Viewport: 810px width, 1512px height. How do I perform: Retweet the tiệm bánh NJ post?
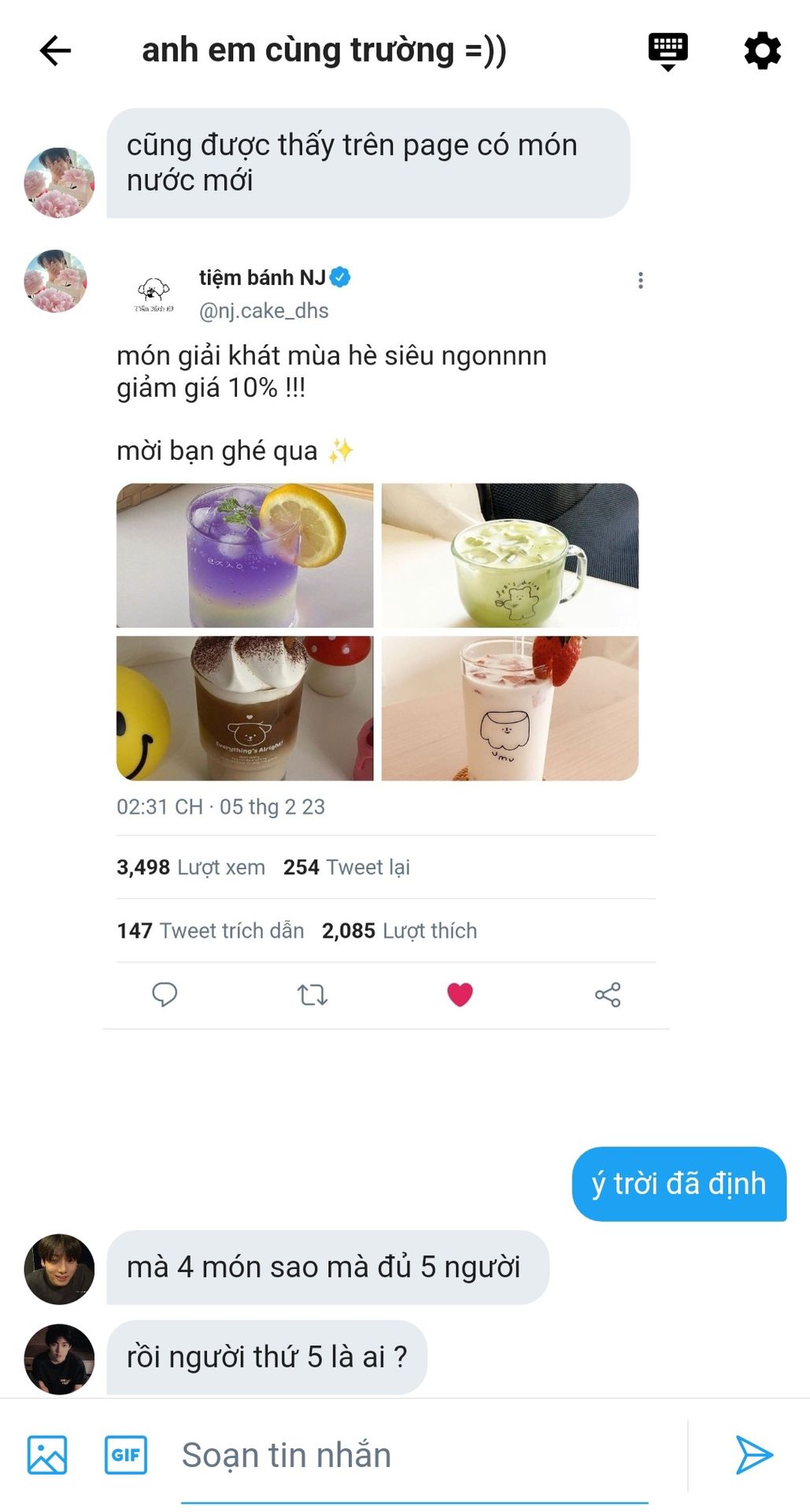[x=313, y=995]
